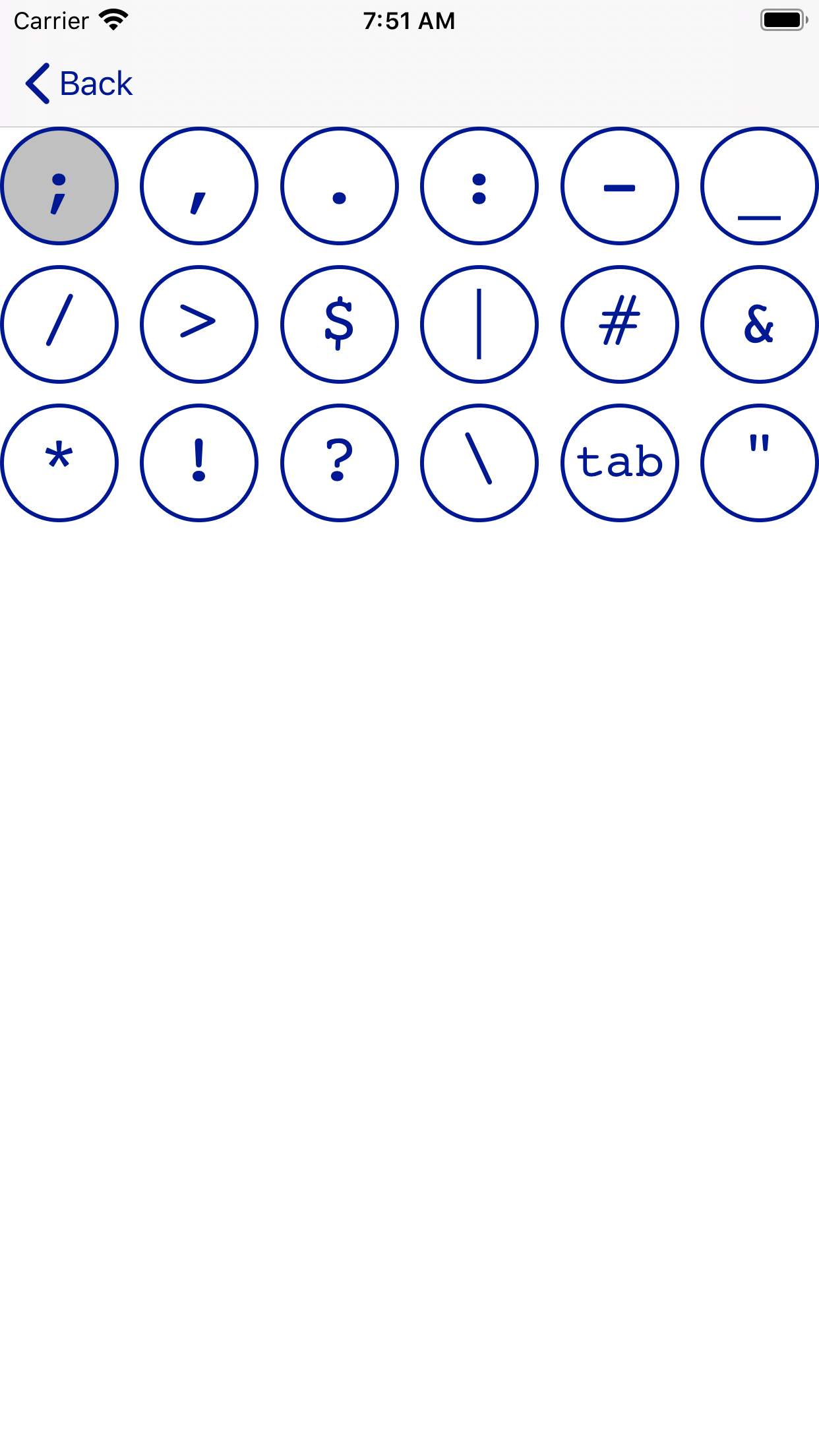Select the greater-than symbol button

[x=199, y=324]
